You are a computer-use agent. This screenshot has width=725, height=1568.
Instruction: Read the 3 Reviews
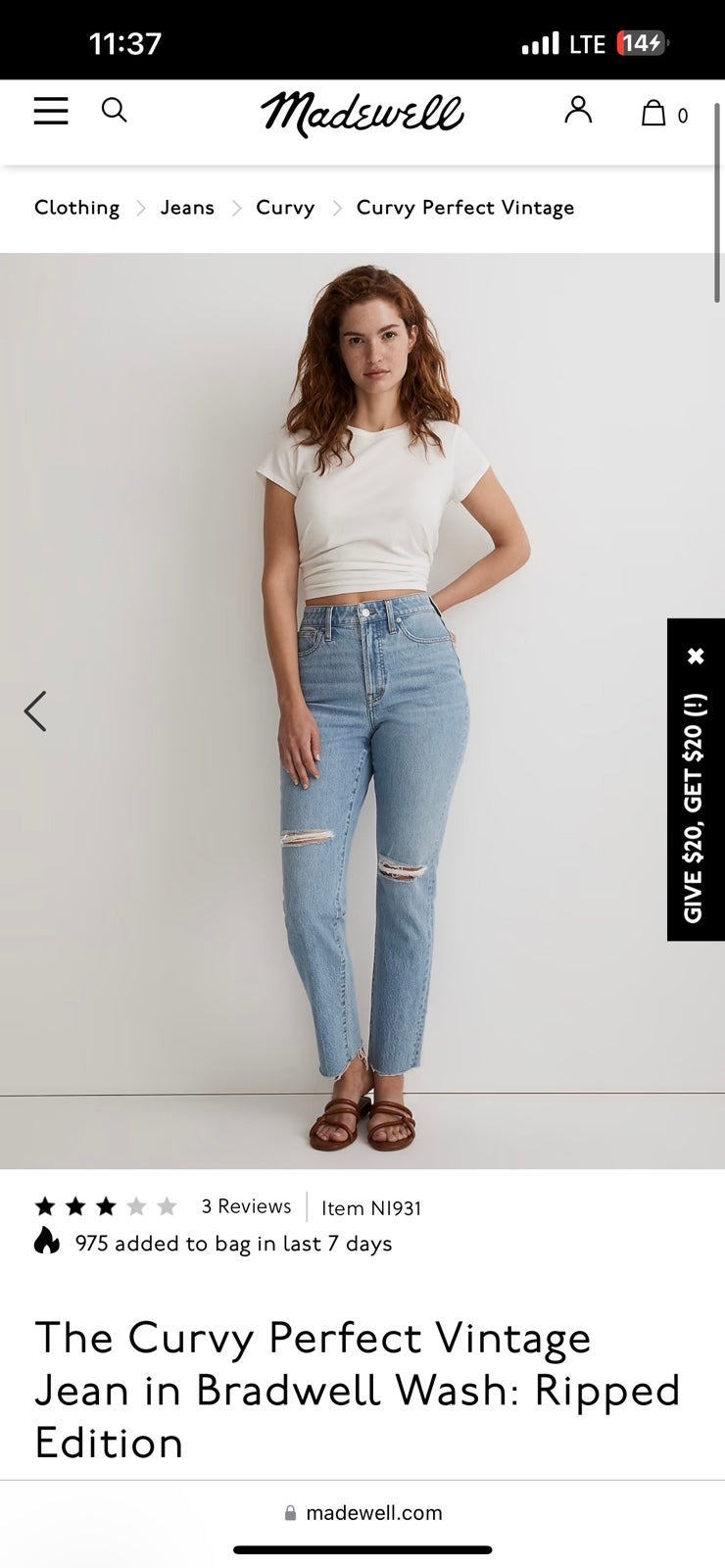(x=247, y=1206)
